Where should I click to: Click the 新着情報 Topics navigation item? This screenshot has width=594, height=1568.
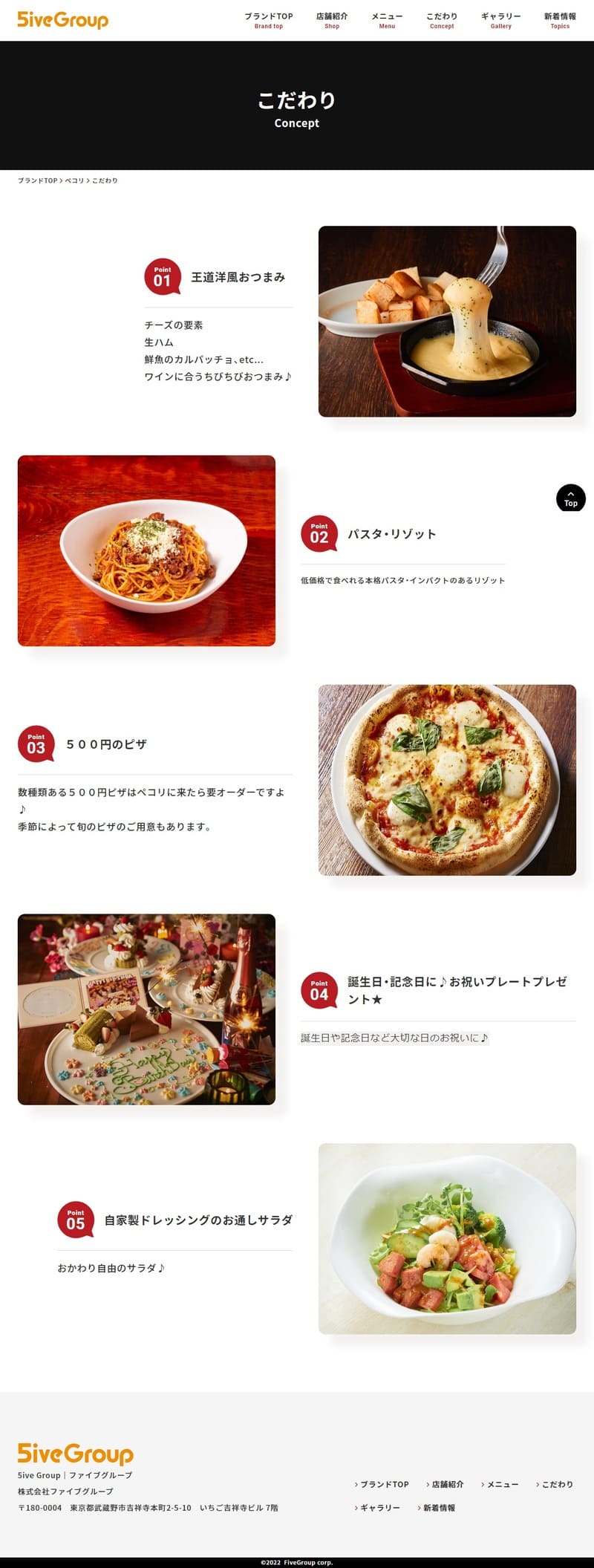coord(558,19)
